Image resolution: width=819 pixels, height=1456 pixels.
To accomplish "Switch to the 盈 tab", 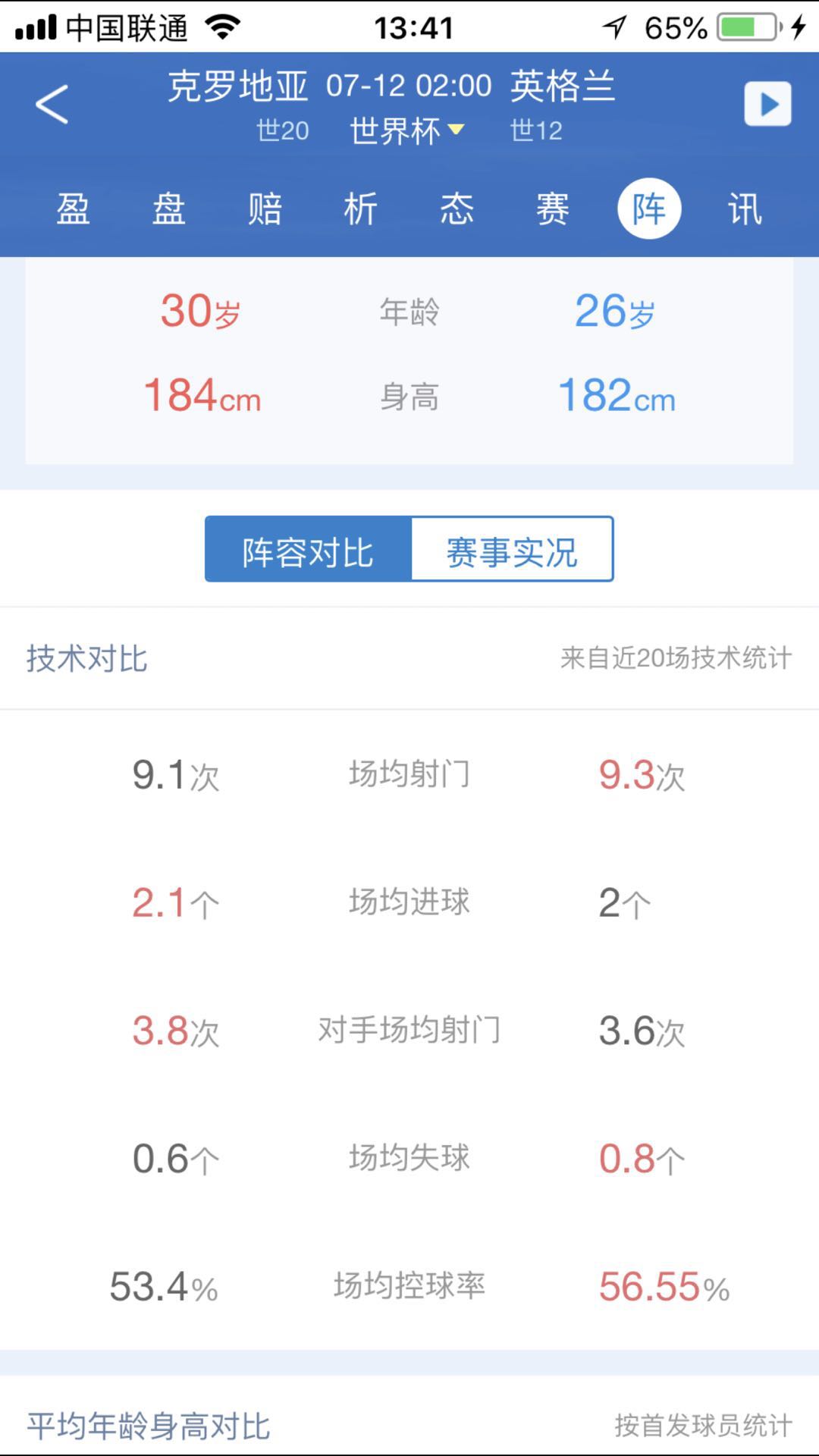I will pyautogui.click(x=71, y=208).
